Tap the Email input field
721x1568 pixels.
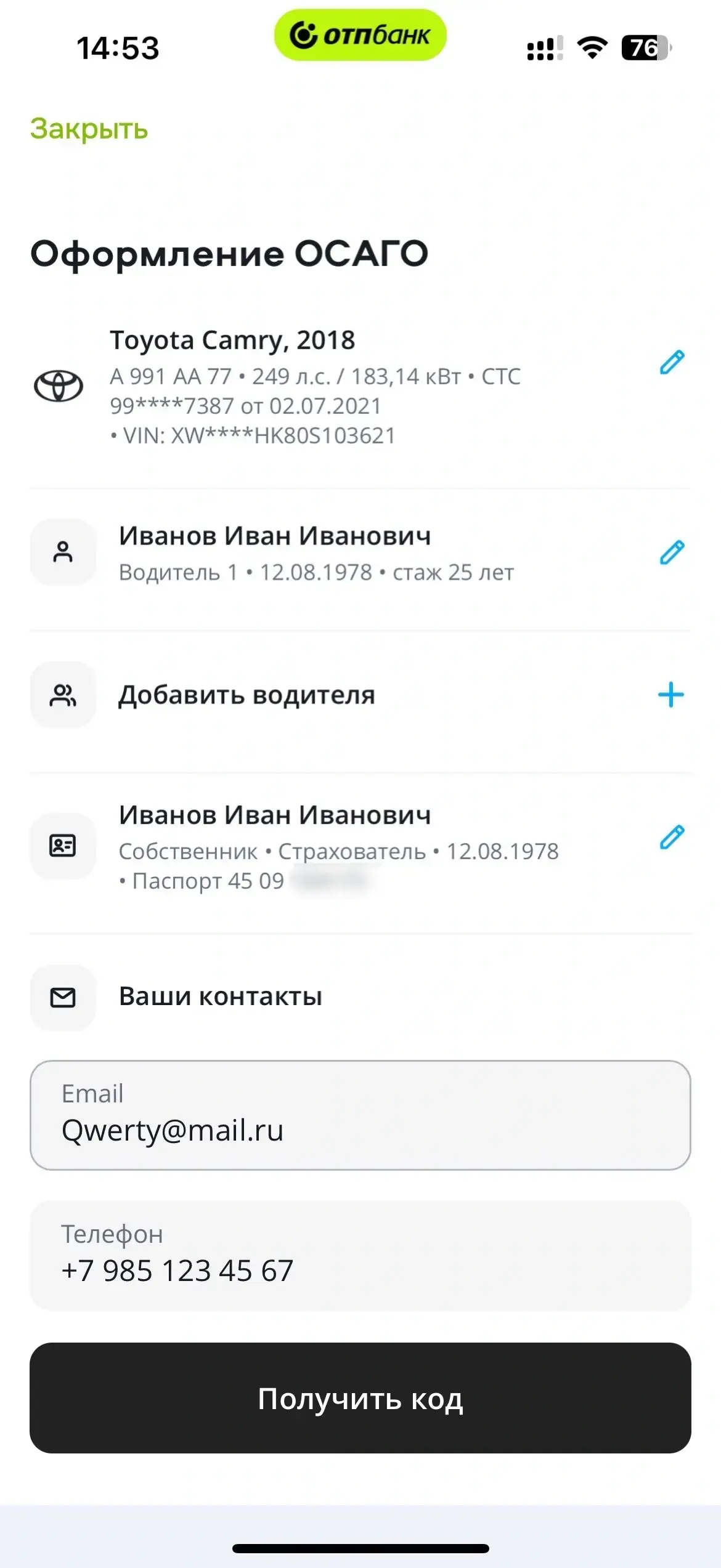(360, 1115)
